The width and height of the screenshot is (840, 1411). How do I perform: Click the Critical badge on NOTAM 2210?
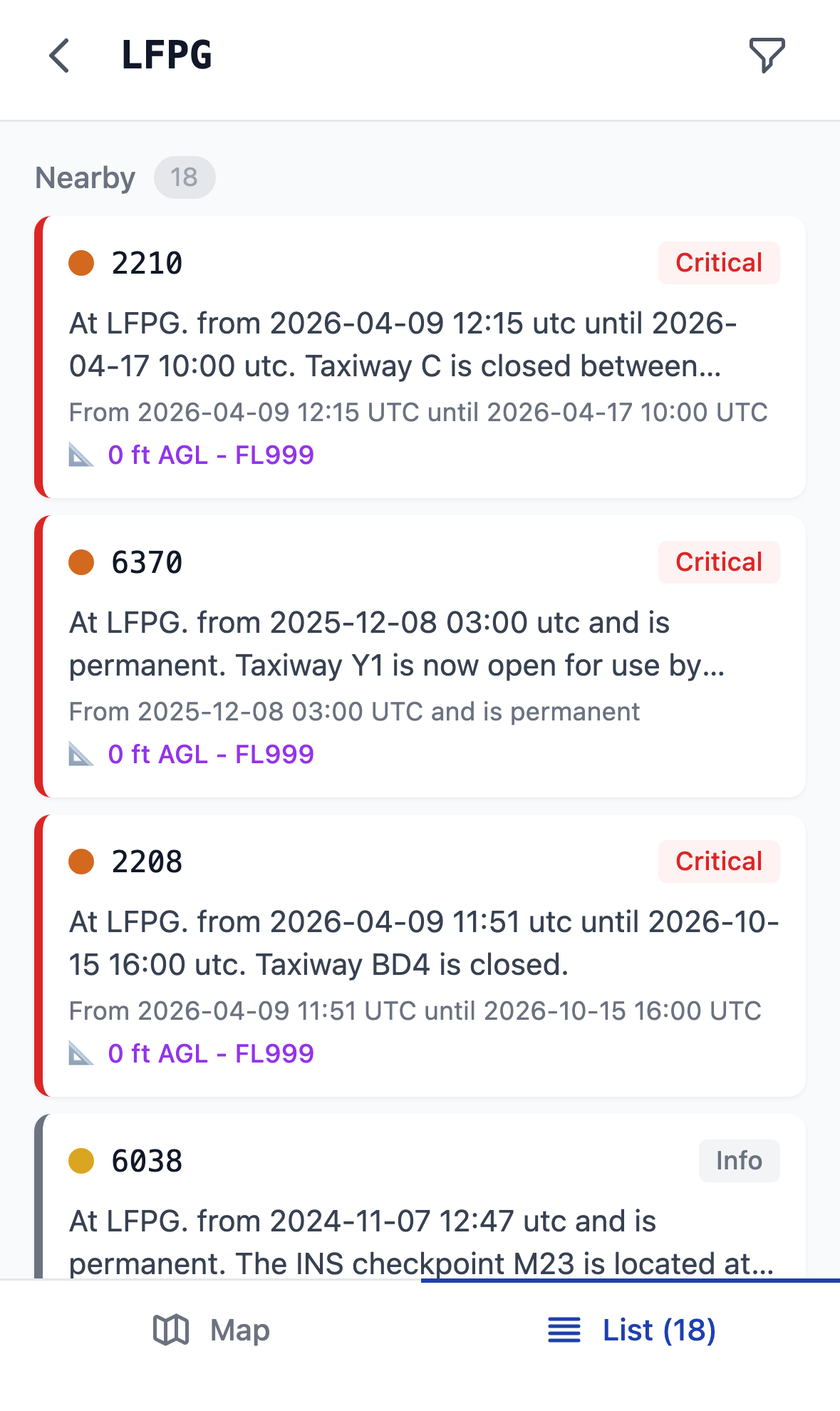point(718,262)
